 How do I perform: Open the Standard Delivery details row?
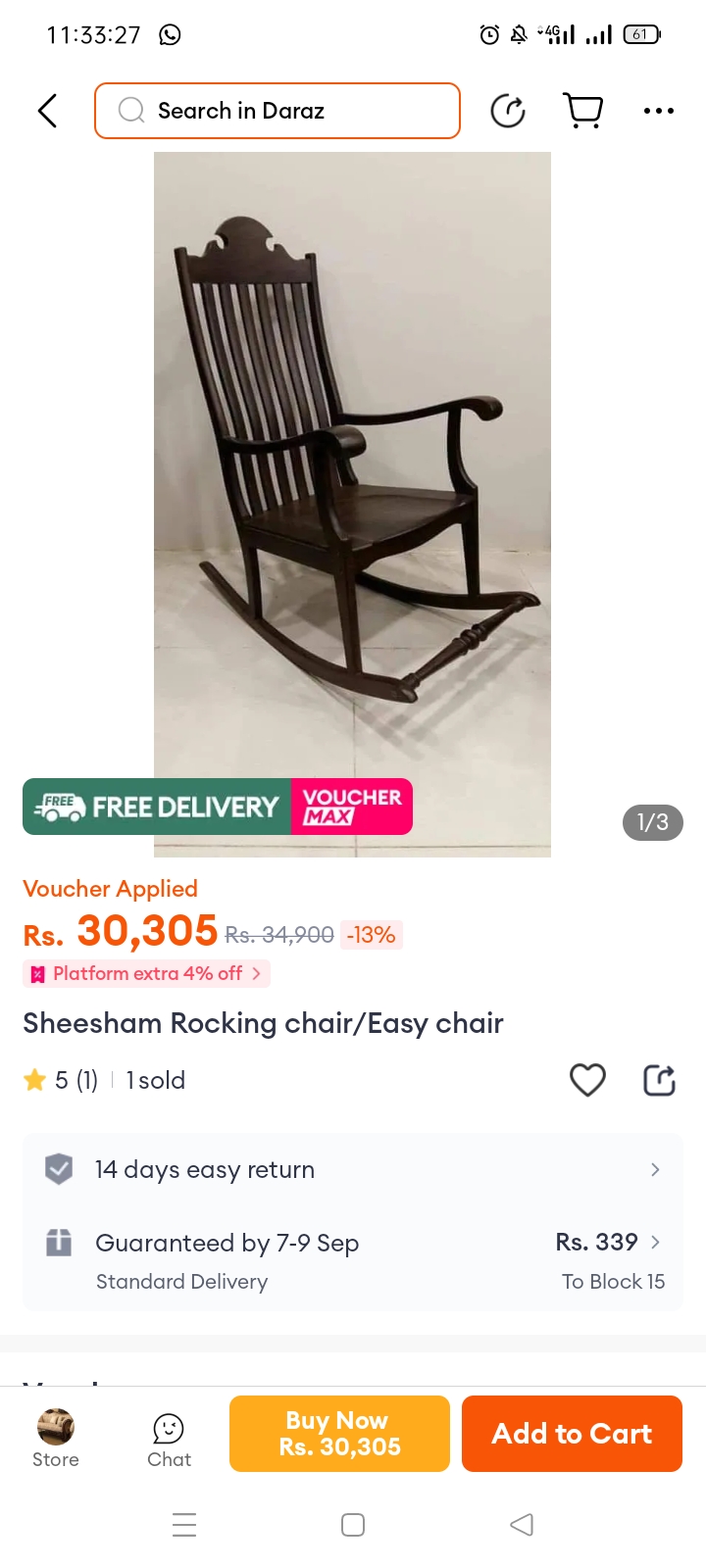click(x=353, y=1261)
